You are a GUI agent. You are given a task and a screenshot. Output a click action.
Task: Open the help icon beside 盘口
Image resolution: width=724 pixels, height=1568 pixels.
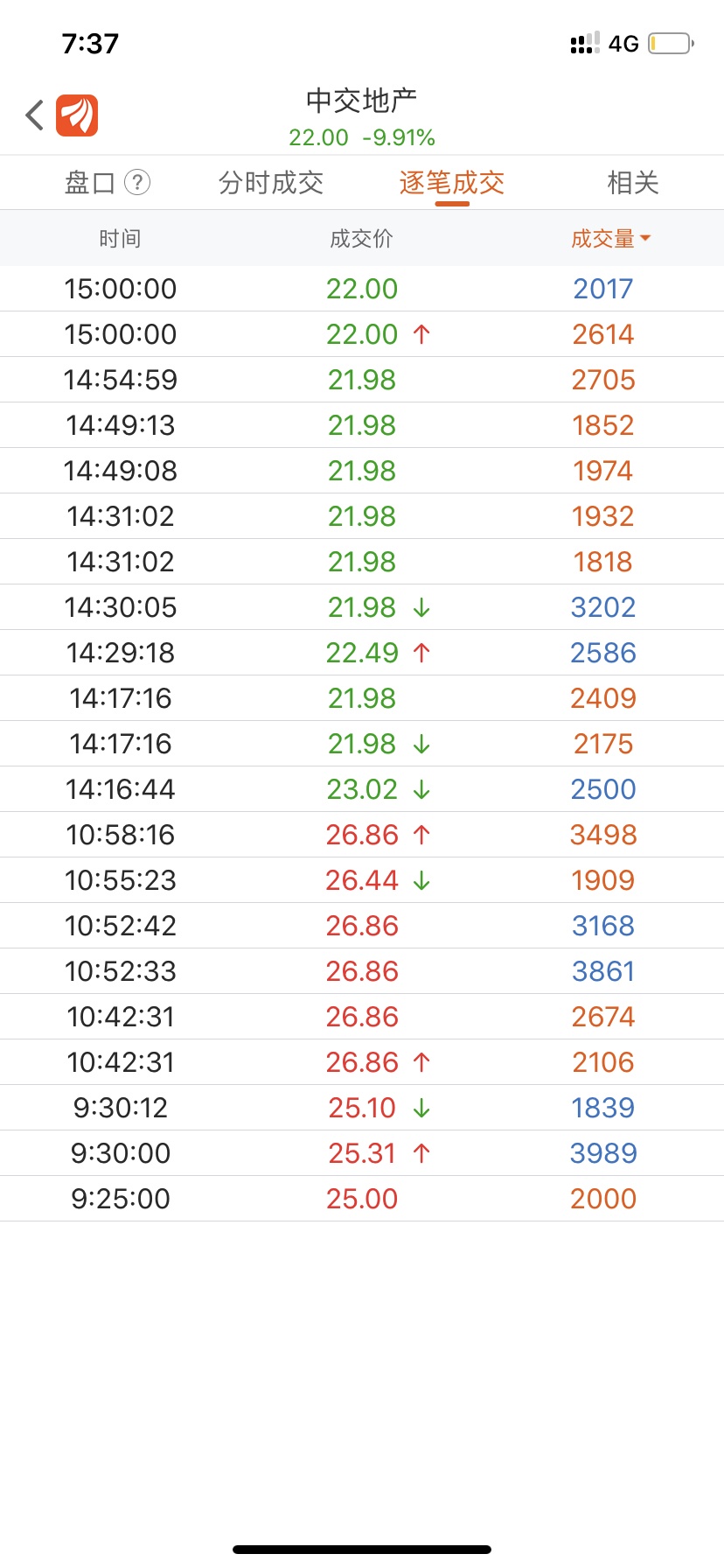point(137,182)
